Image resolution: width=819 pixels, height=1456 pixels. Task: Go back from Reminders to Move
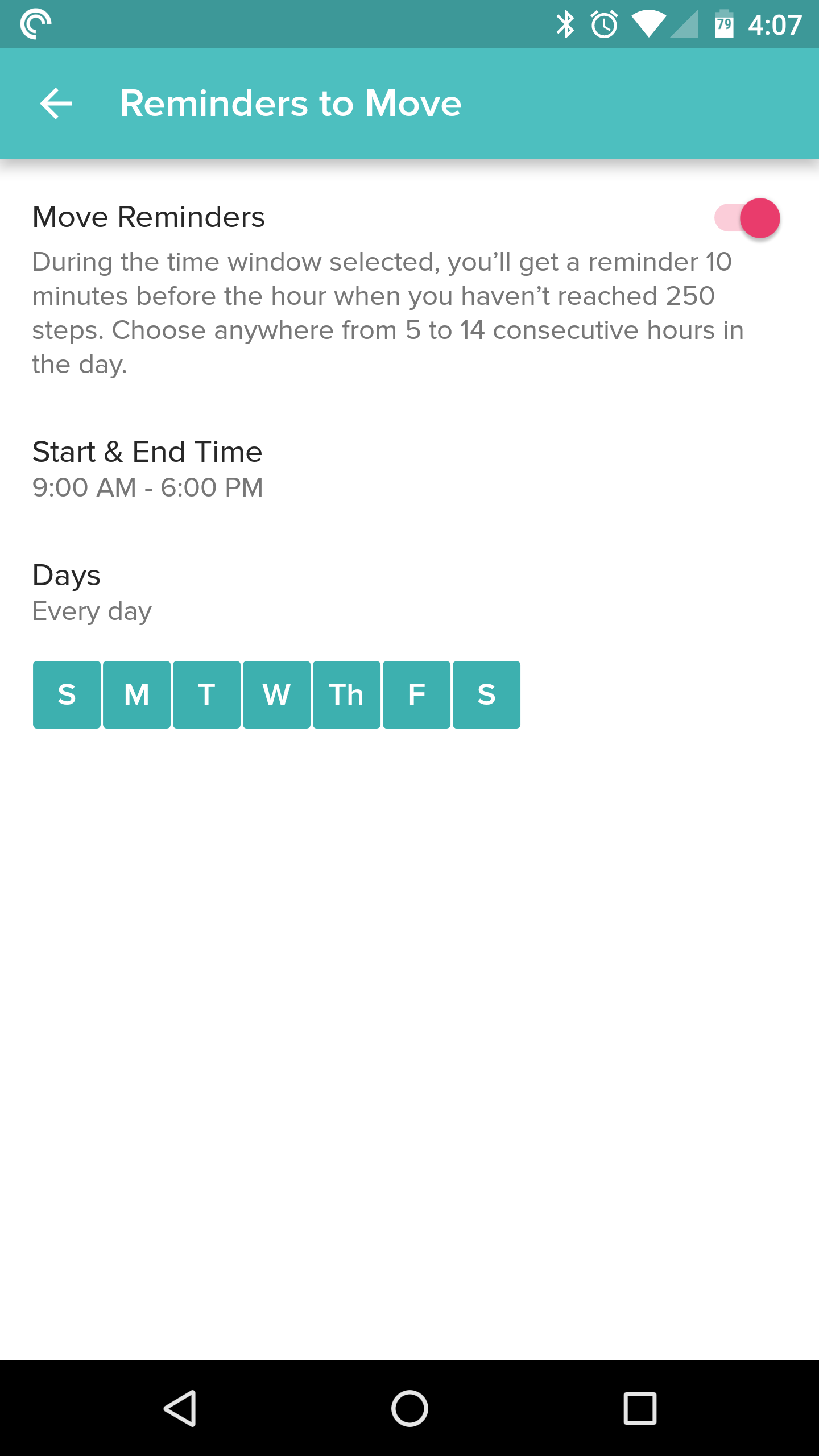pos(56,104)
